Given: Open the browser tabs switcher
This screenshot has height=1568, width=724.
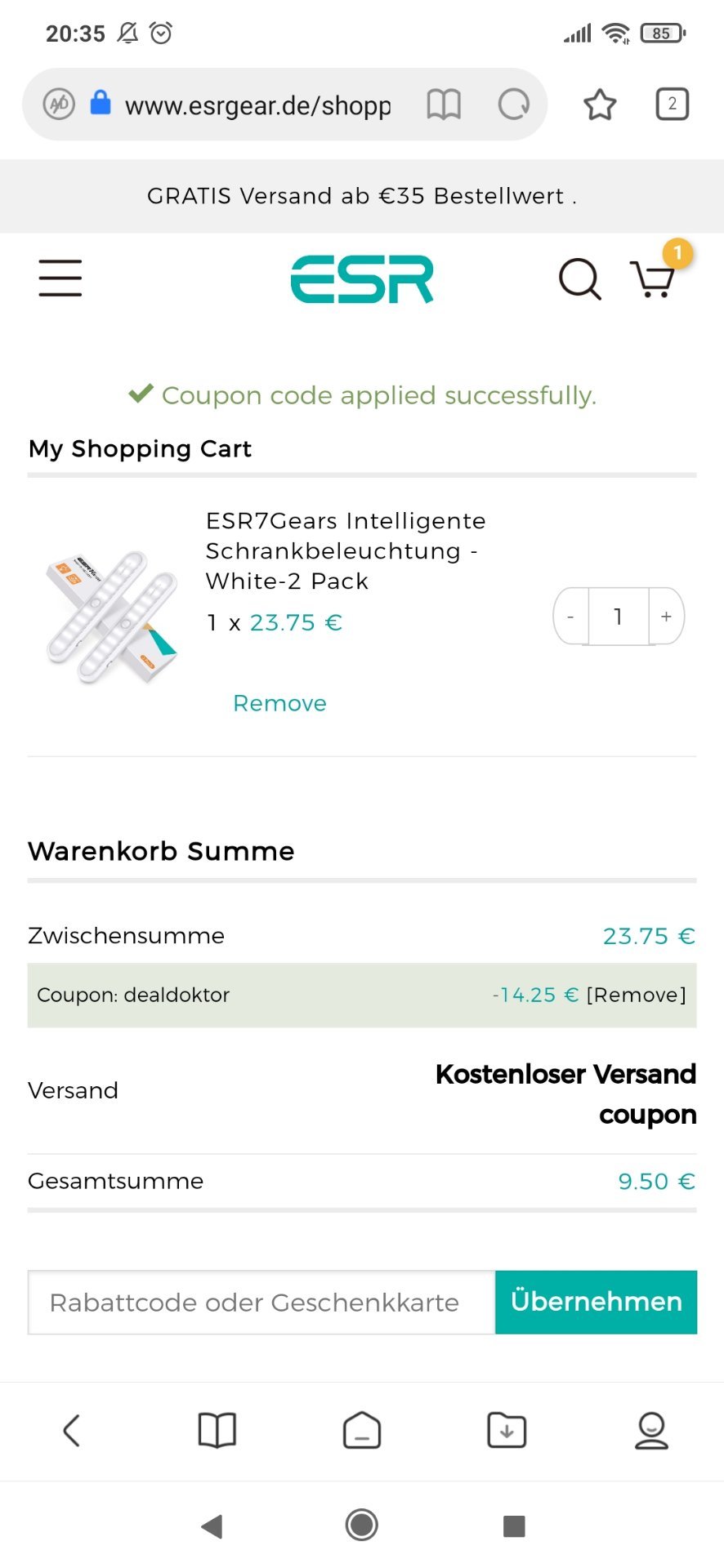Looking at the screenshot, I should tap(673, 105).
